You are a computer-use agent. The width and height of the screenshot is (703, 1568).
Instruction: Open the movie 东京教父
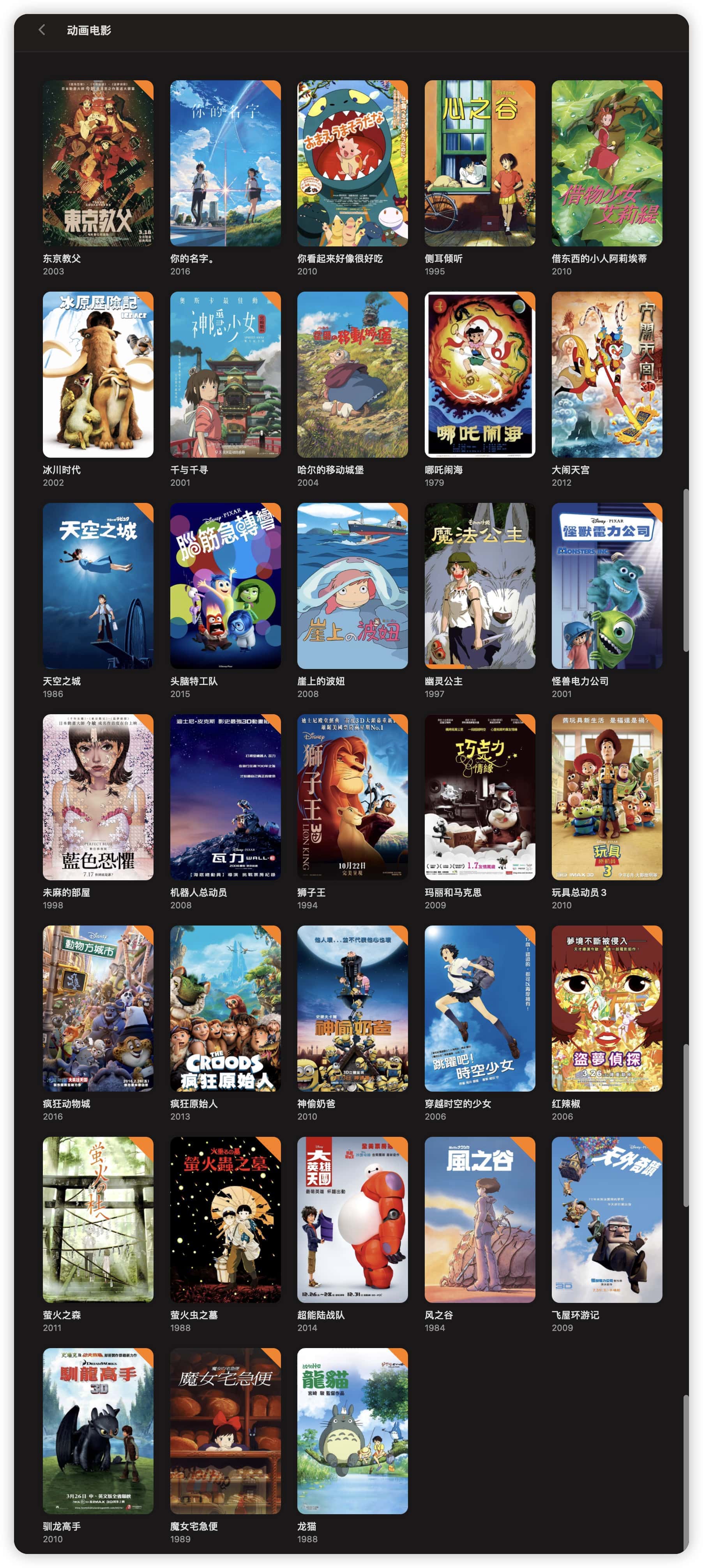click(98, 163)
